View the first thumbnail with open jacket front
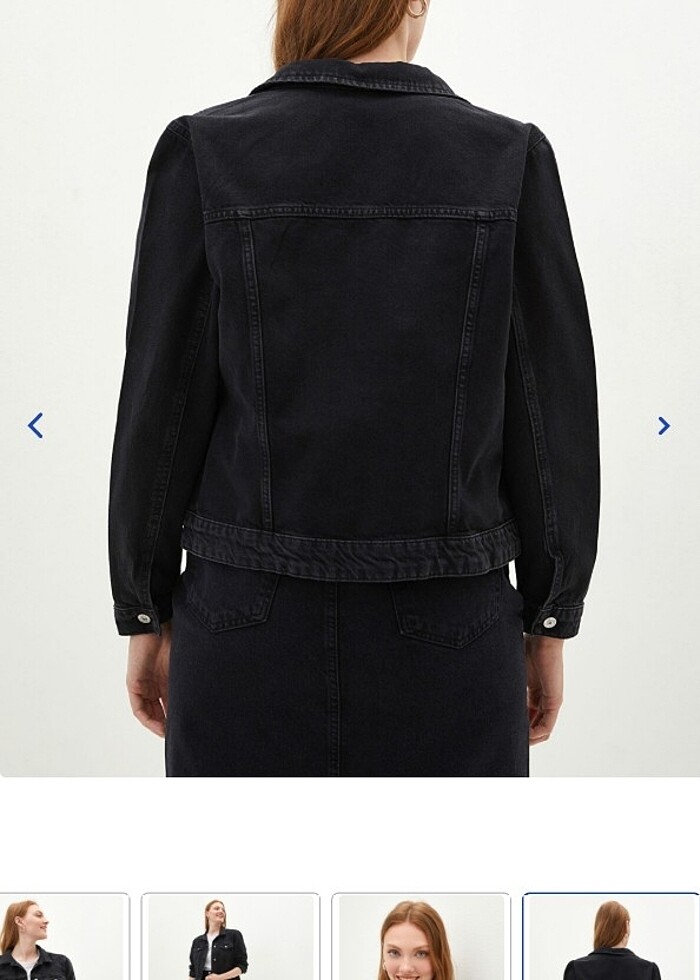700x980 pixels. [x=62, y=937]
